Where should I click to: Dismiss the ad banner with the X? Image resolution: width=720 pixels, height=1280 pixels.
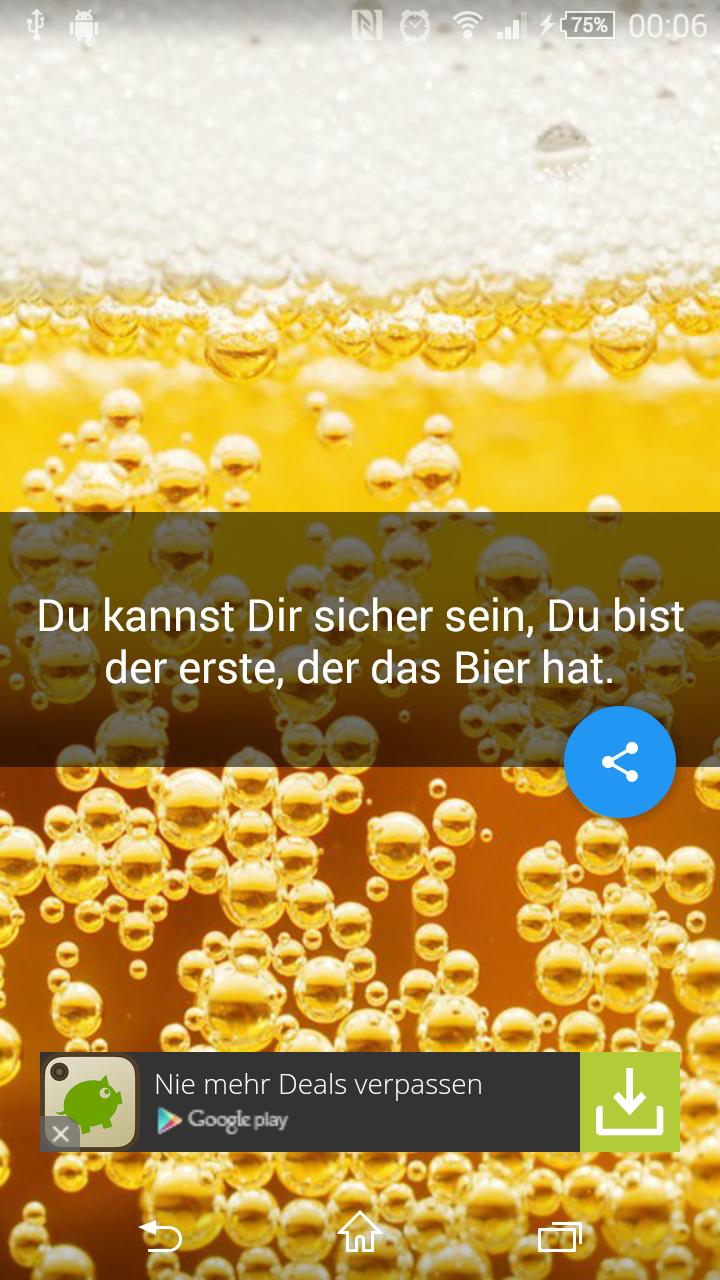60,1134
